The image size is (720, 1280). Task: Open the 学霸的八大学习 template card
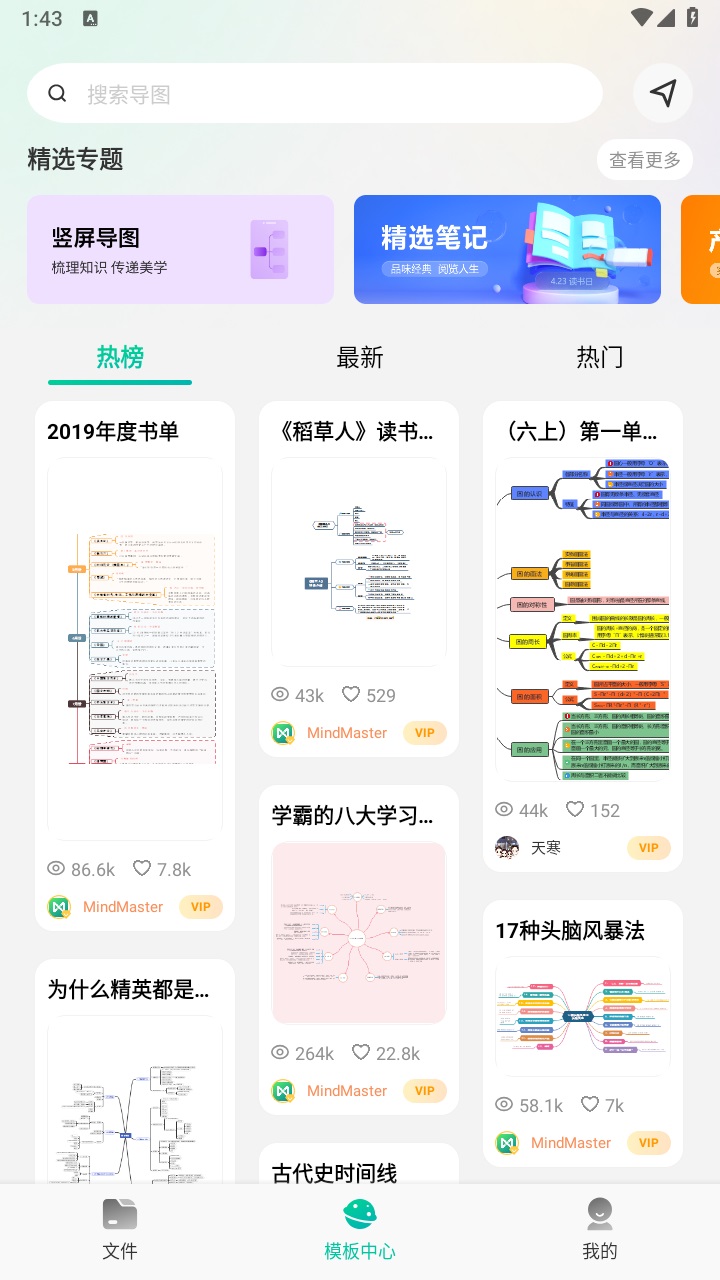359,932
